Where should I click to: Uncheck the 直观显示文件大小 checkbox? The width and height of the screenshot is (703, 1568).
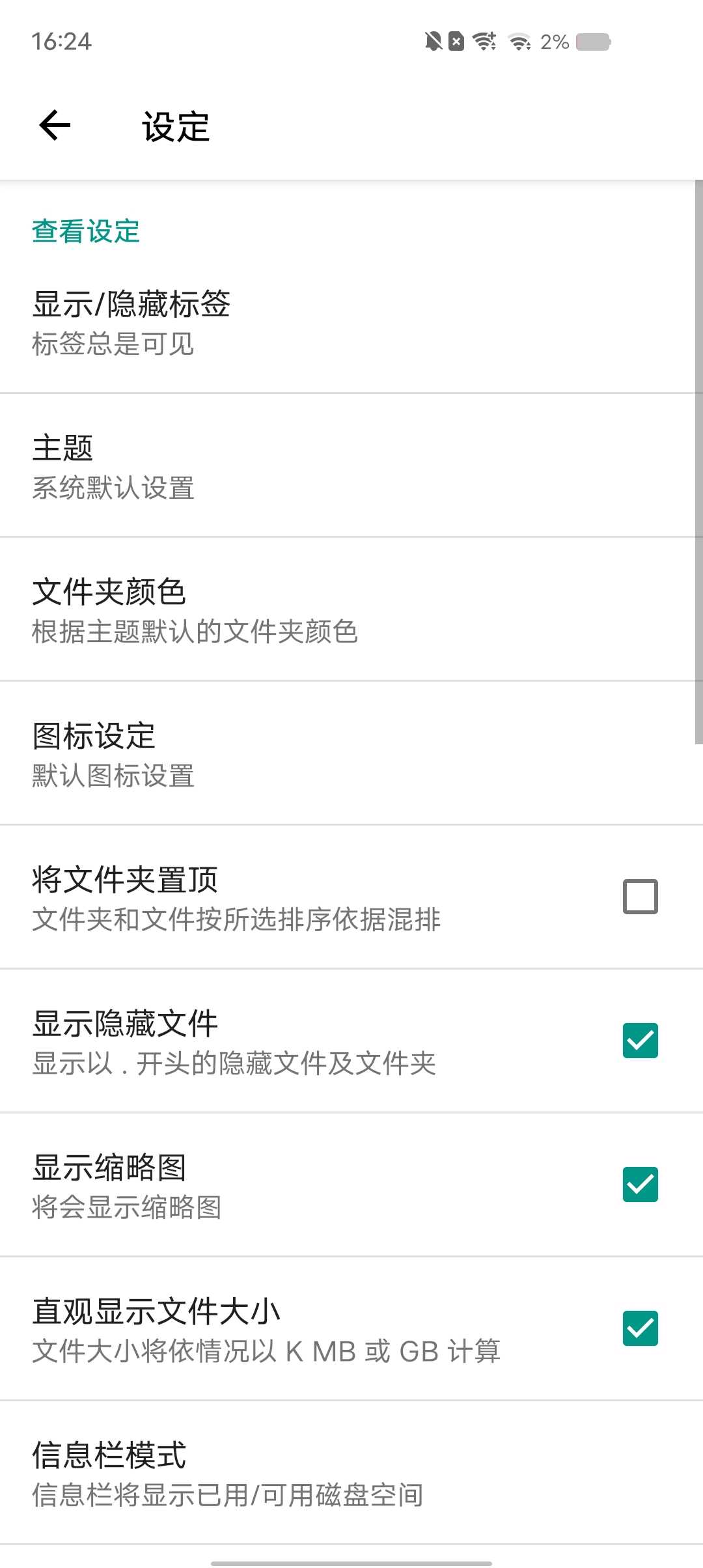point(640,1328)
